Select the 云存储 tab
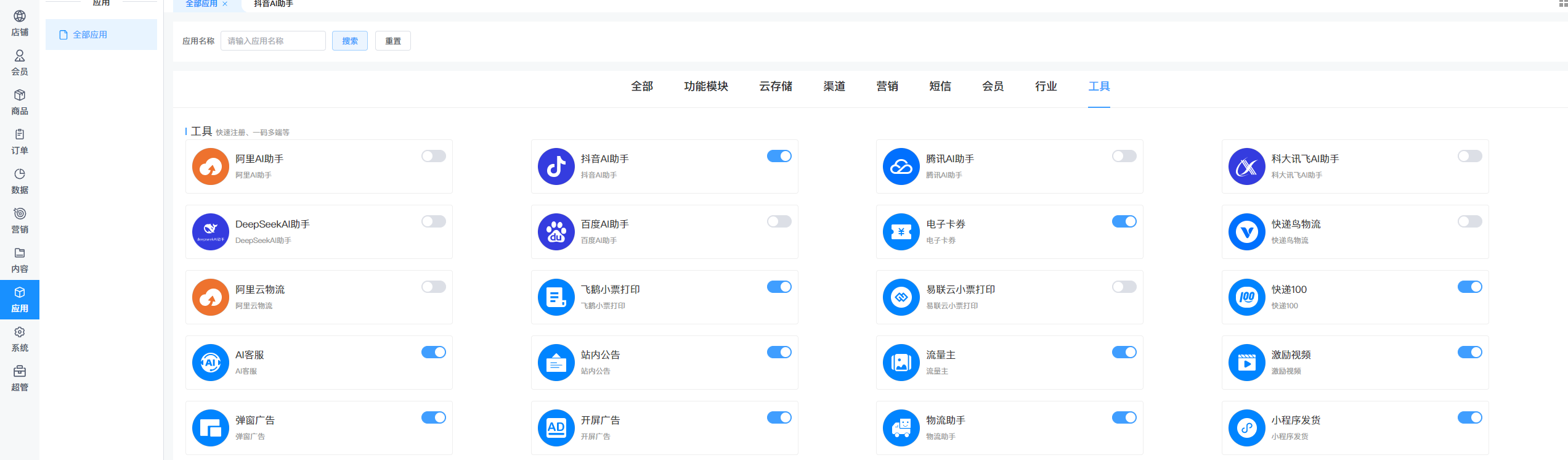 [x=776, y=86]
